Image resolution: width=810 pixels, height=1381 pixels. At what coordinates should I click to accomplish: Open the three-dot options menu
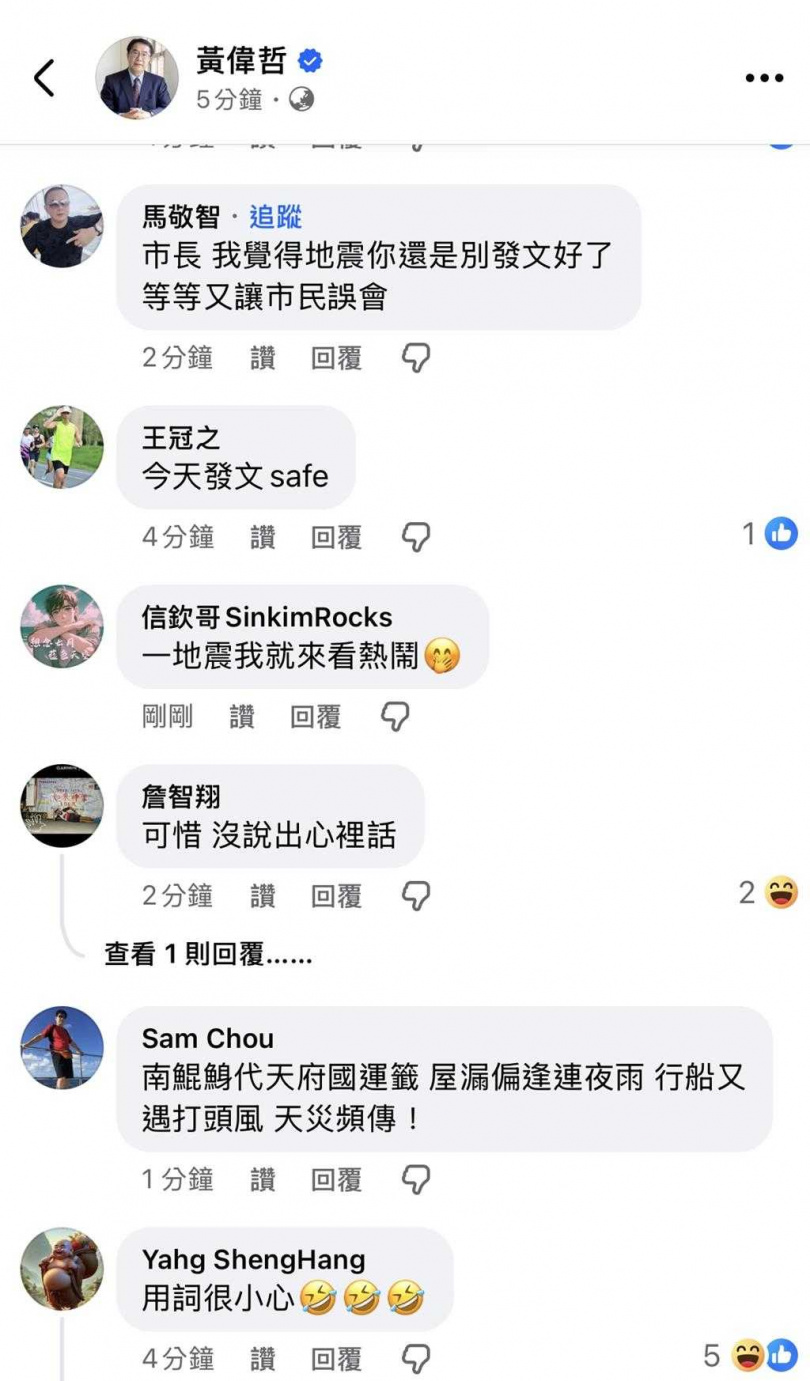click(x=766, y=76)
